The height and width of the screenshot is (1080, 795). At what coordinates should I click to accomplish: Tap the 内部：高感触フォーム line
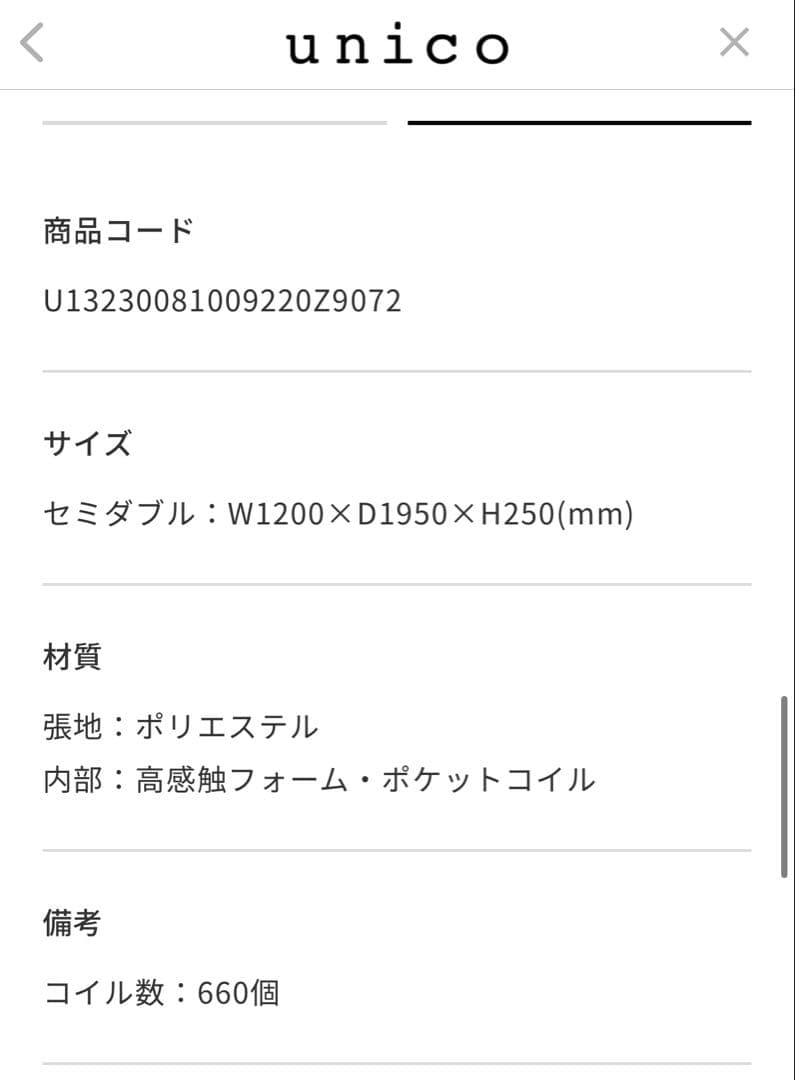coord(317,780)
